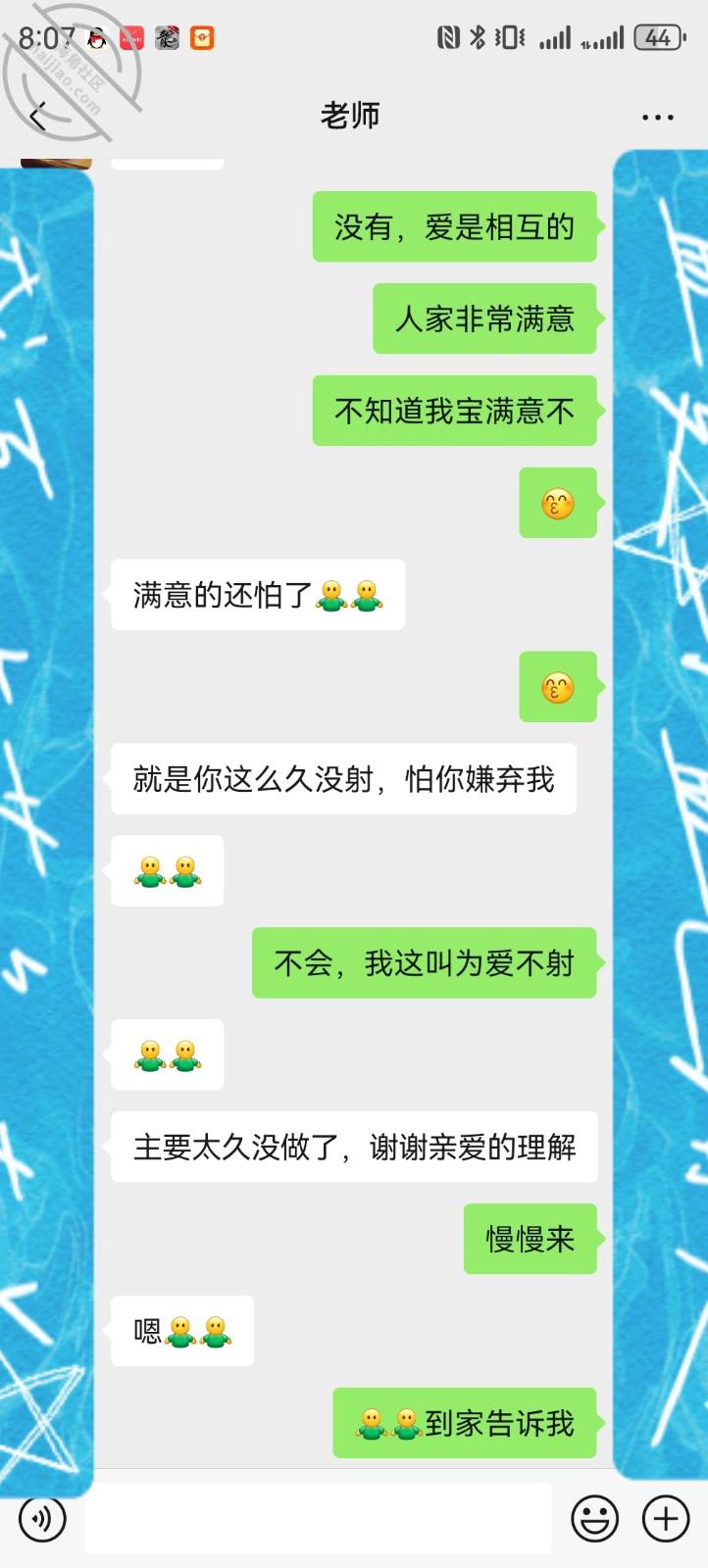Tap the green bubble saying 慢慢来
The image size is (708, 1568).
[x=530, y=1239]
